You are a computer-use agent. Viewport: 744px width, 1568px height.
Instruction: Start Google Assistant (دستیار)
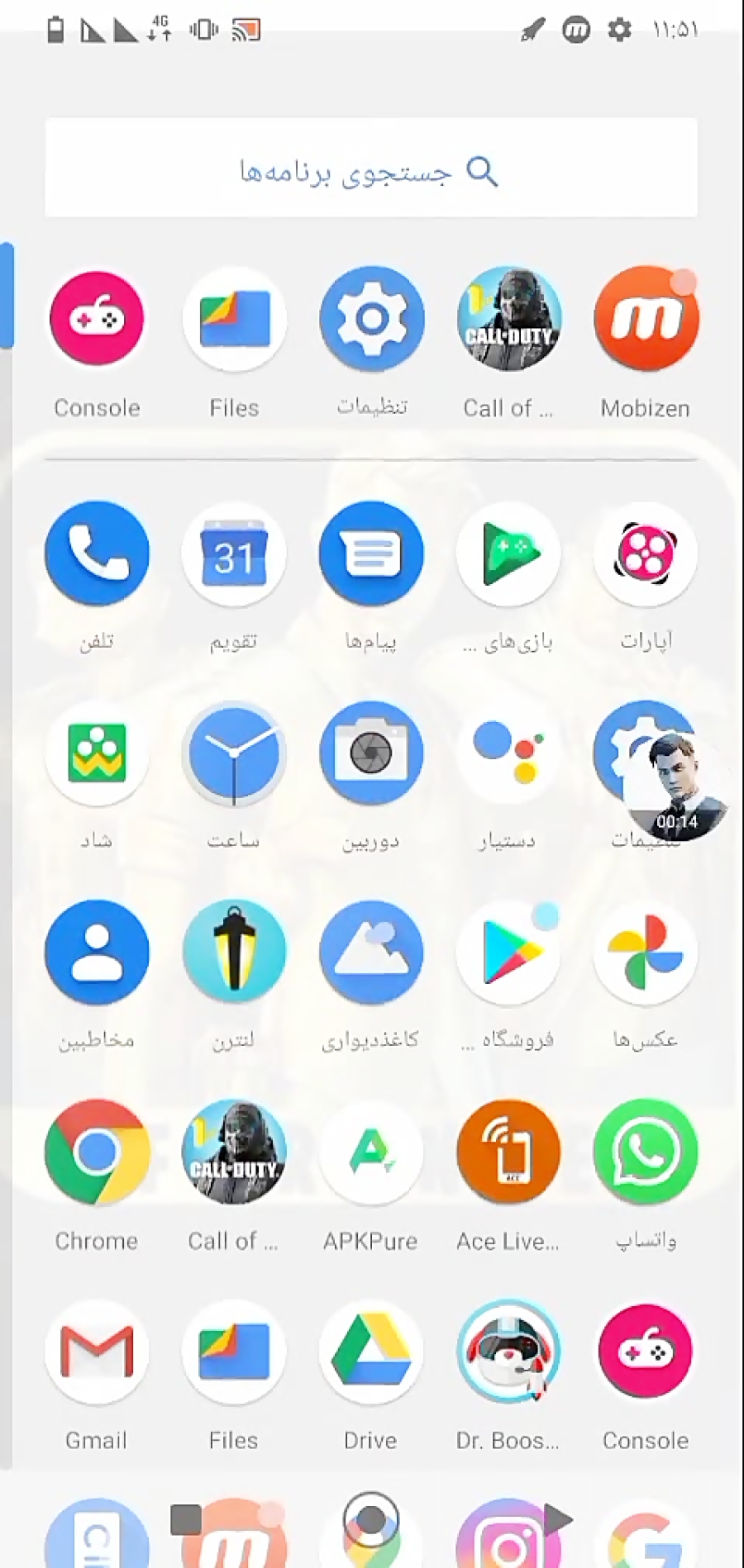[x=508, y=753]
